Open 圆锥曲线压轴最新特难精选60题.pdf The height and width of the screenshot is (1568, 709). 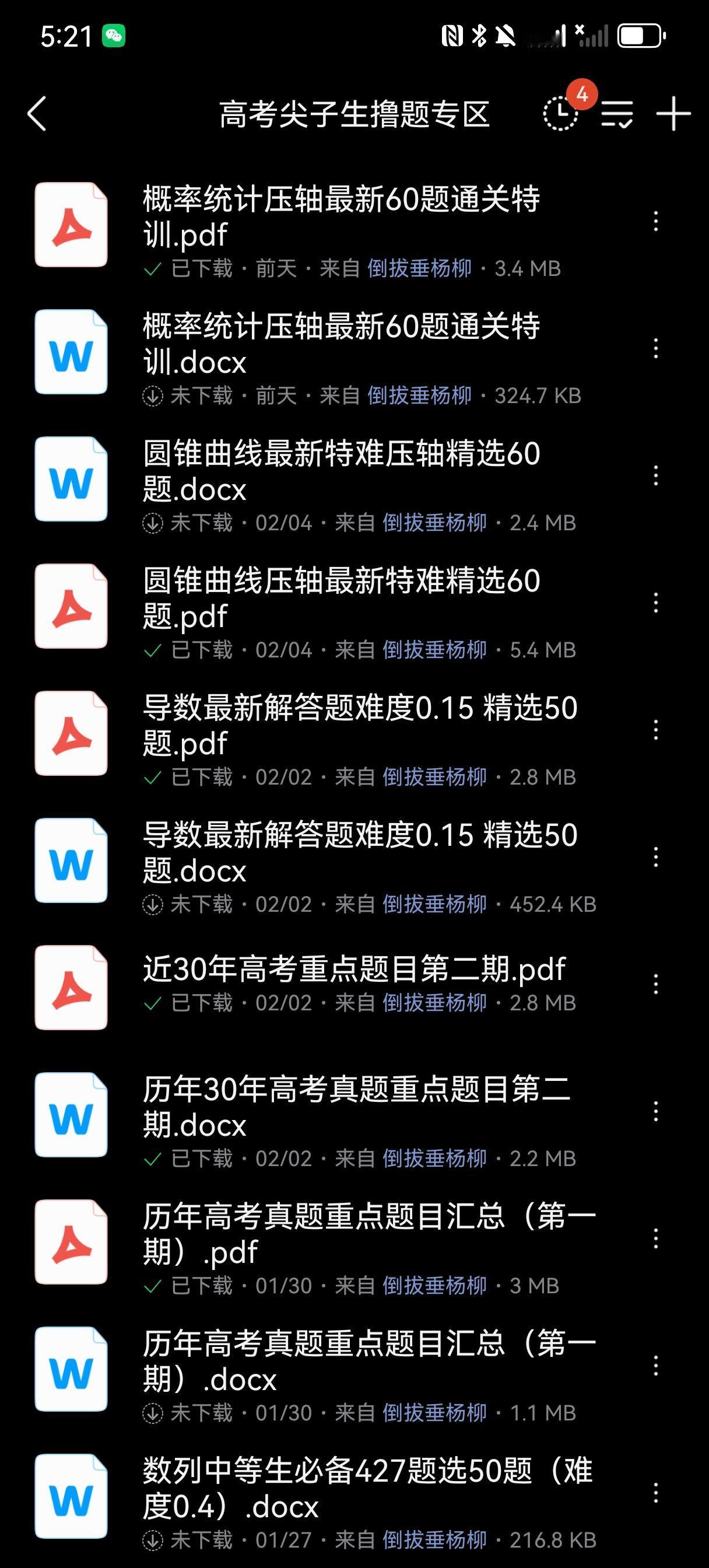click(x=341, y=598)
